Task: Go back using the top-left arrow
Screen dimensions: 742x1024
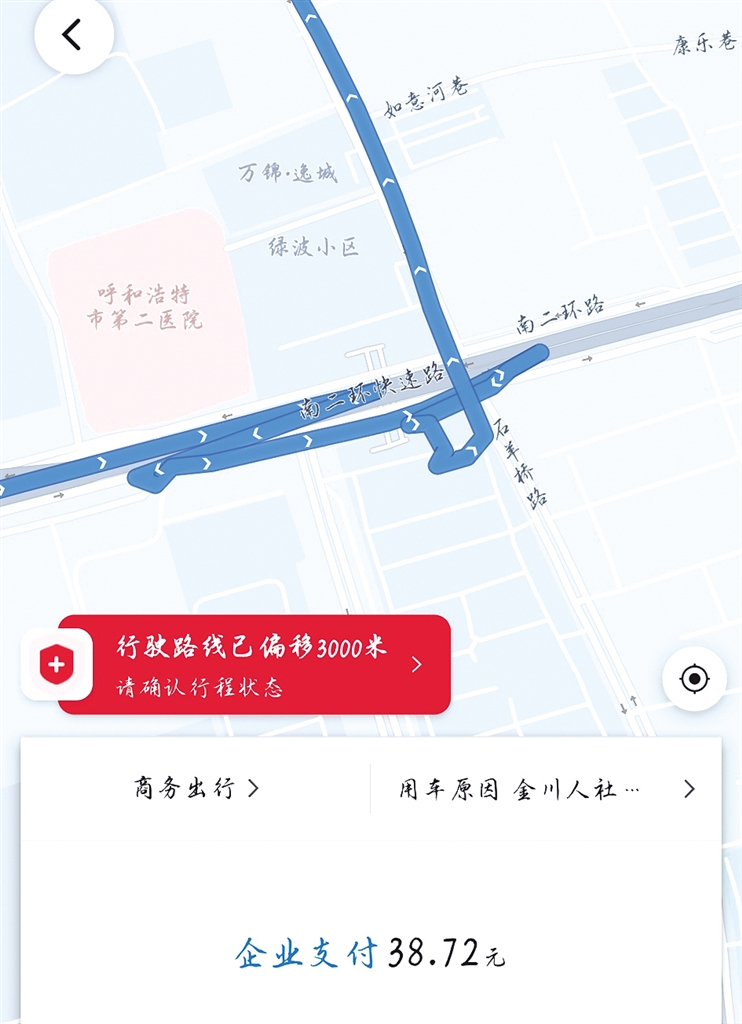Action: [73, 35]
